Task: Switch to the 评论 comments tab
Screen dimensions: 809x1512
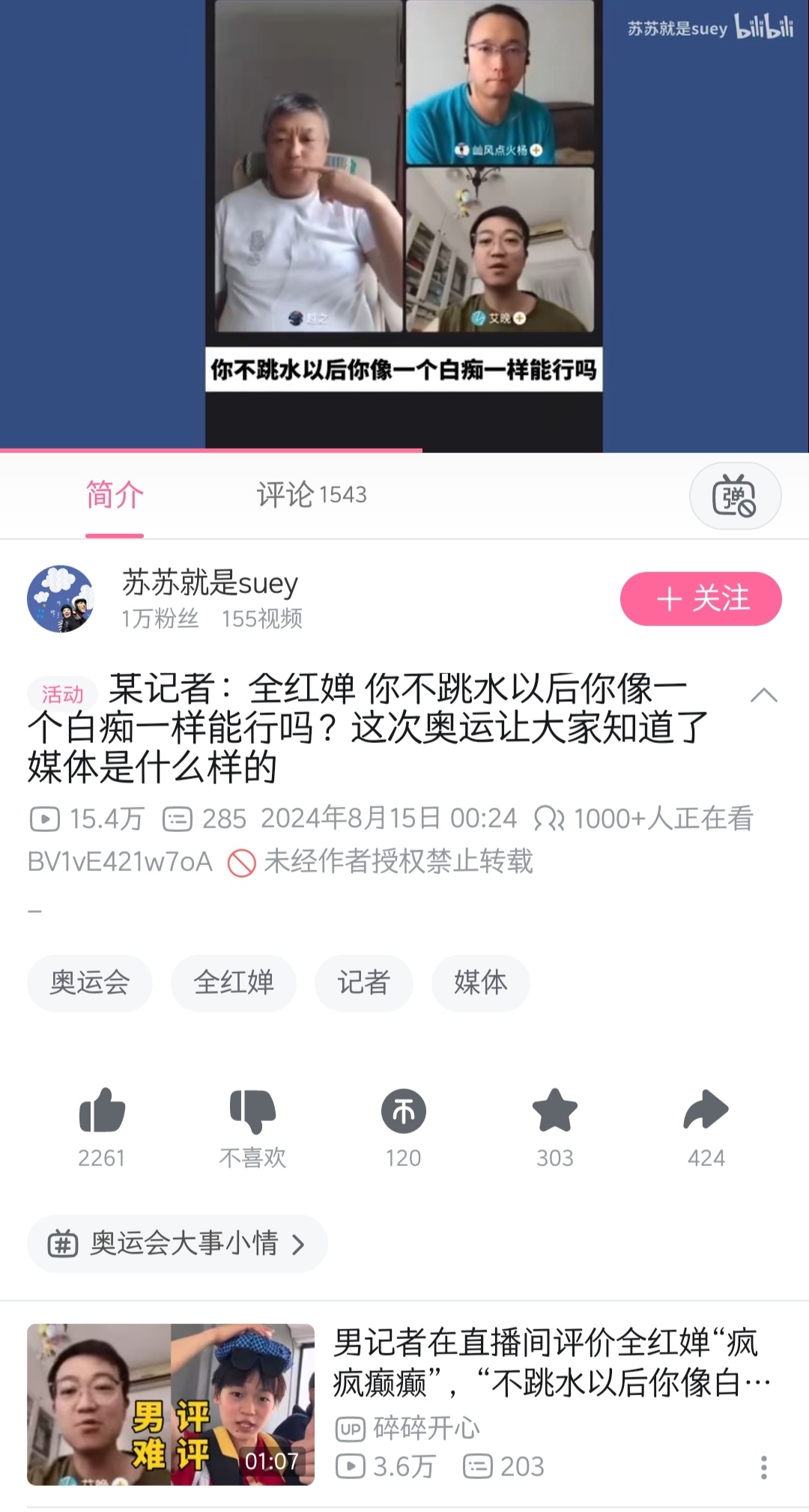Action: [311, 495]
